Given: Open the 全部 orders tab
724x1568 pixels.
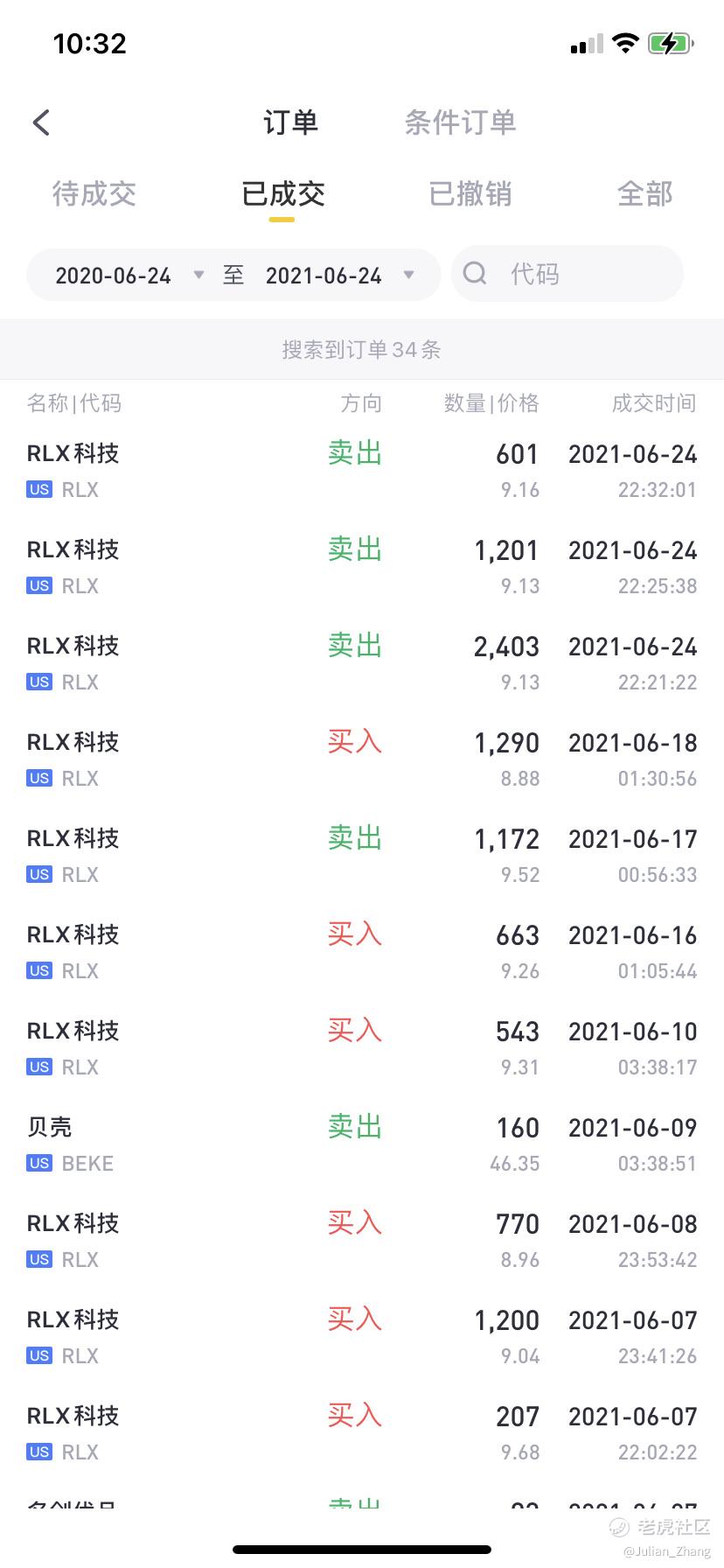Looking at the screenshot, I should click(x=645, y=193).
